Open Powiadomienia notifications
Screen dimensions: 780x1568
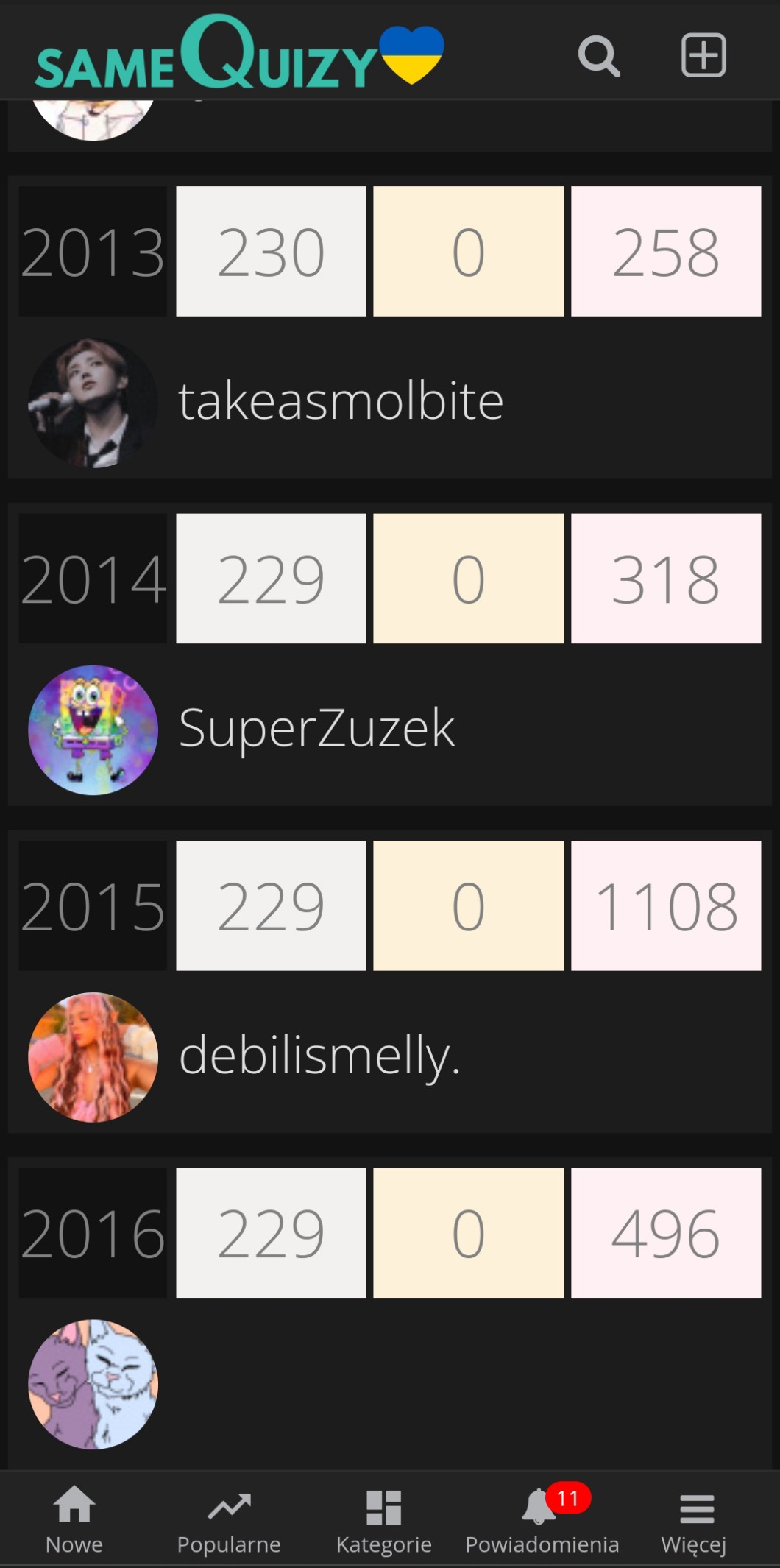pyautogui.click(x=542, y=1519)
